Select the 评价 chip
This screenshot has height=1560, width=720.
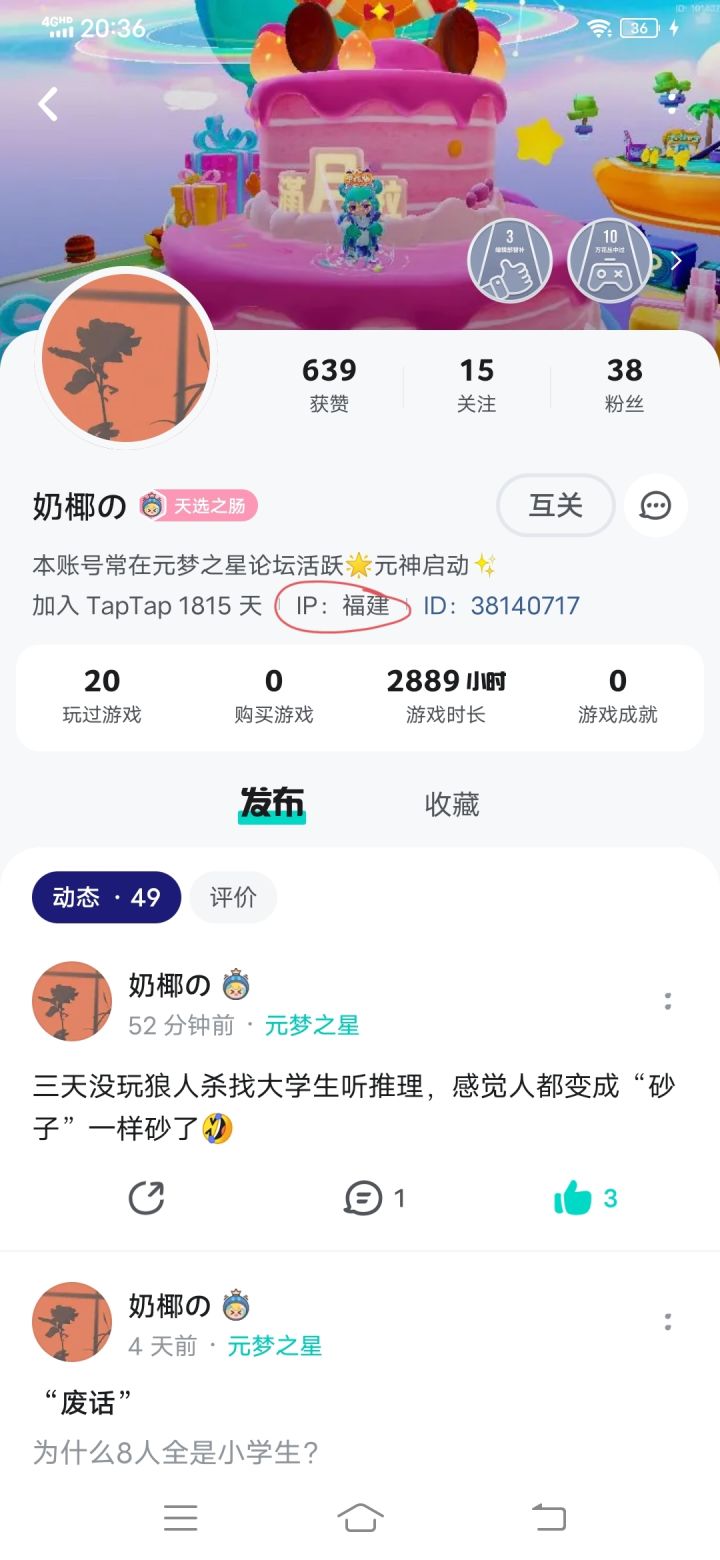[x=233, y=897]
